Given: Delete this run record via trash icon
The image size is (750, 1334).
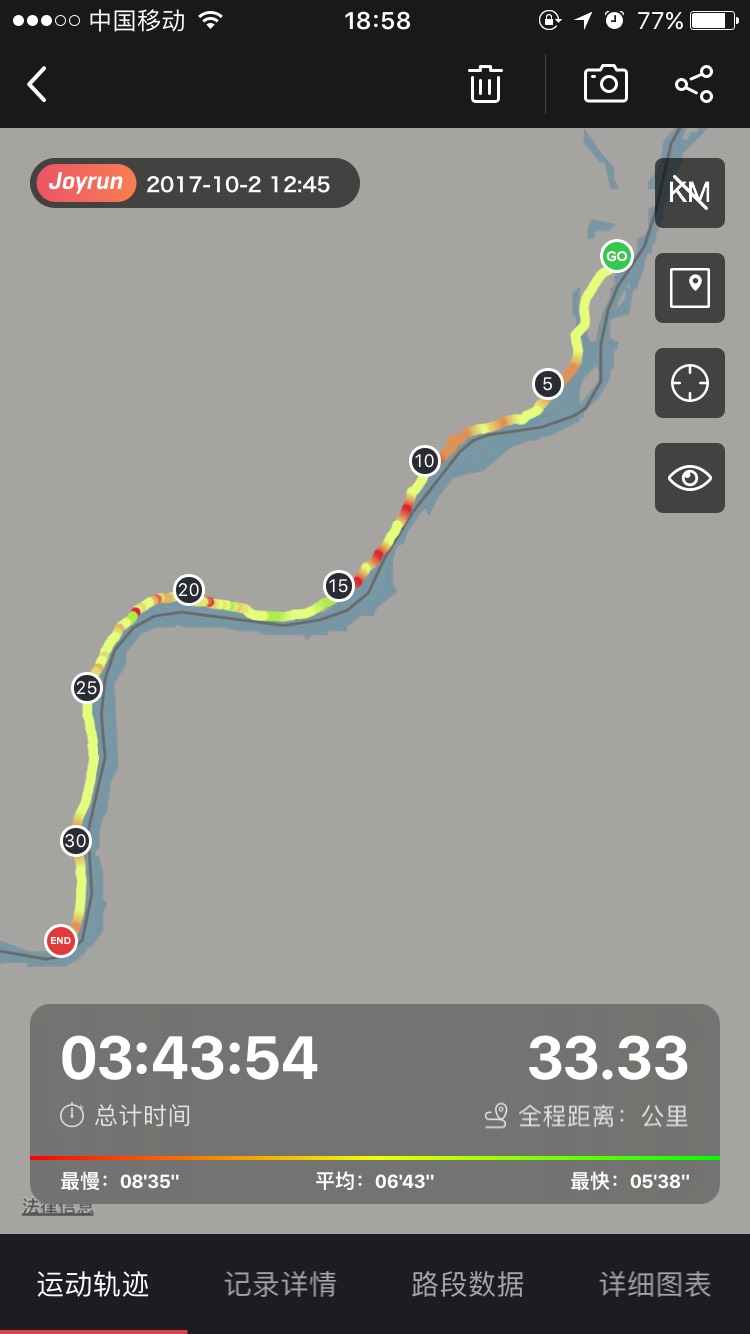Looking at the screenshot, I should click(485, 85).
